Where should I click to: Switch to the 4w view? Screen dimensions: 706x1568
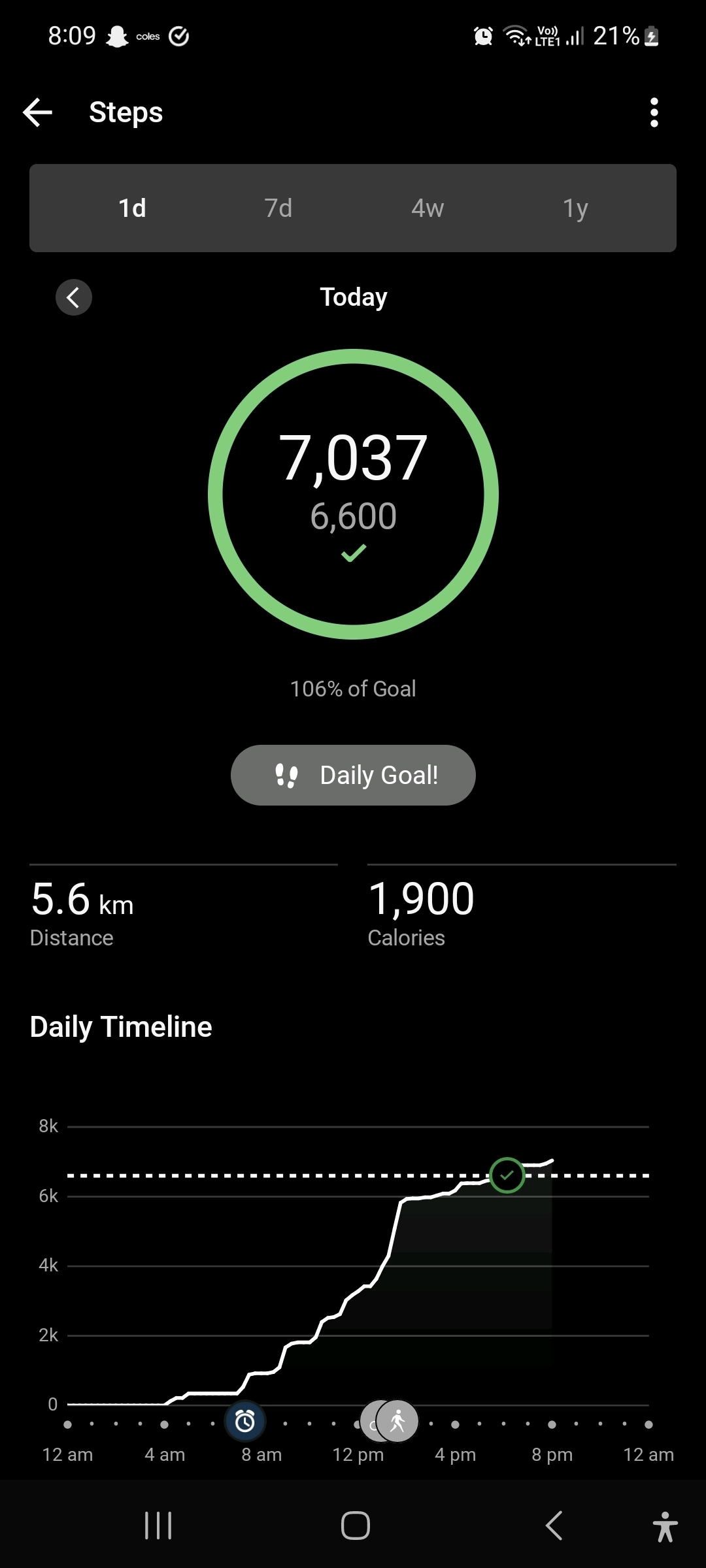[x=428, y=208]
